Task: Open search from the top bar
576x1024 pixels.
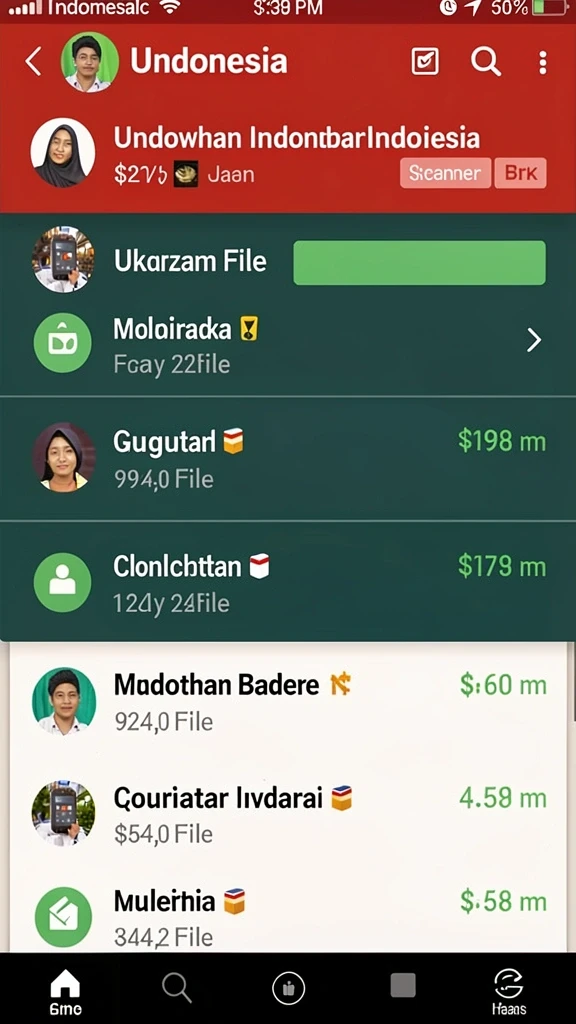Action: [486, 62]
